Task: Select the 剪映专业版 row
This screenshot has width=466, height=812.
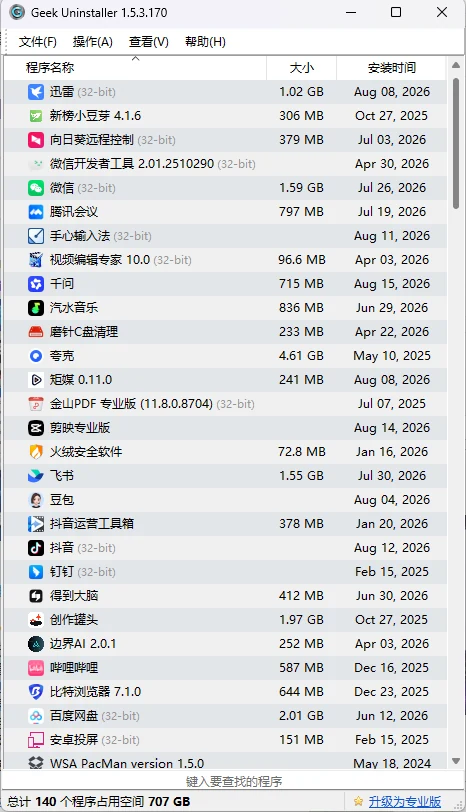Action: pyautogui.click(x=225, y=428)
